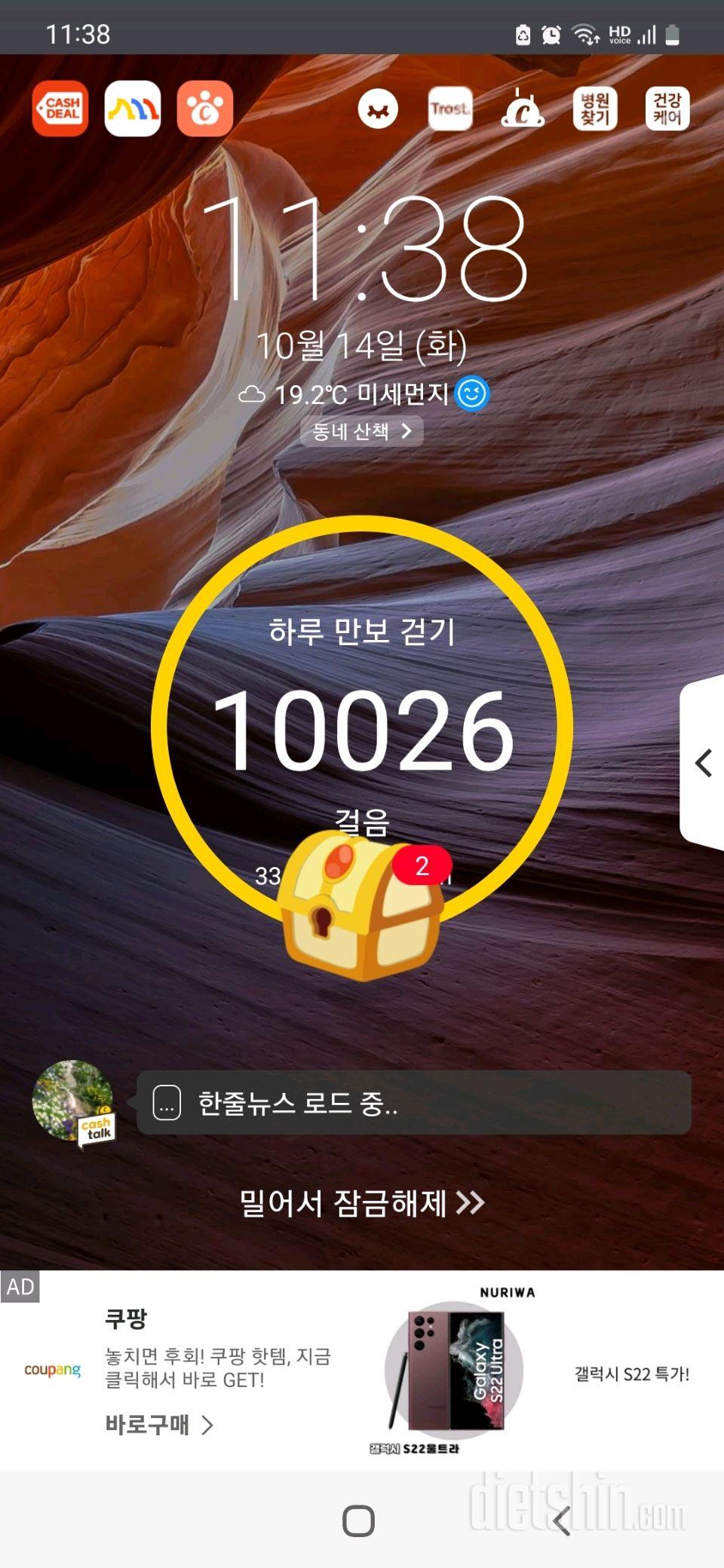Open the 한줄뉴스 message bar
The image size is (724, 1568).
413,1103
